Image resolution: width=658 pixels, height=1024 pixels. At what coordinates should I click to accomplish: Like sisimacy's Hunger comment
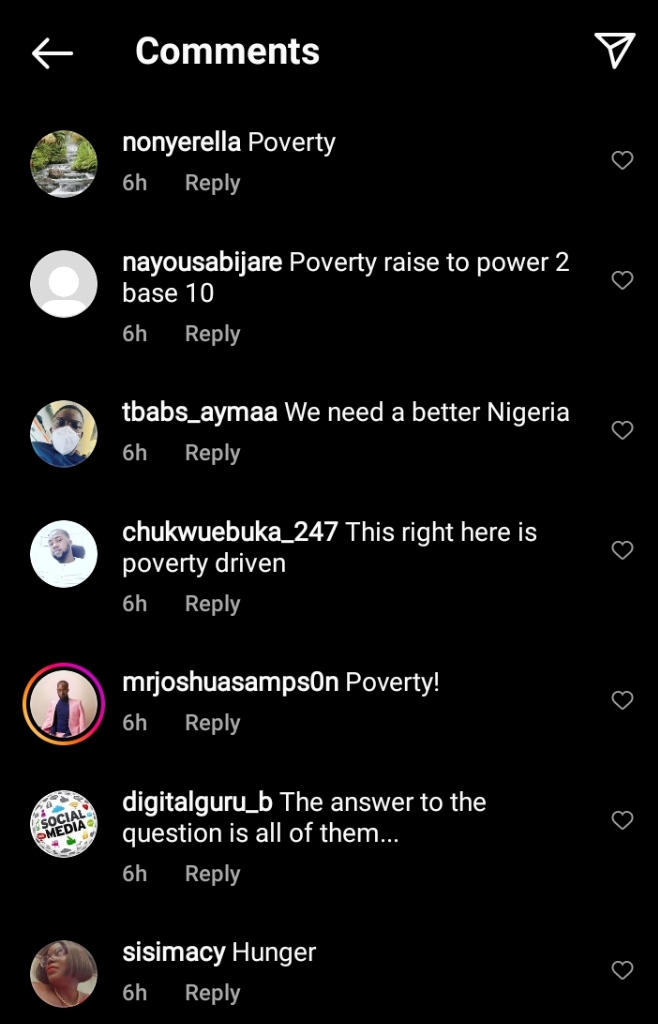pyautogui.click(x=622, y=970)
